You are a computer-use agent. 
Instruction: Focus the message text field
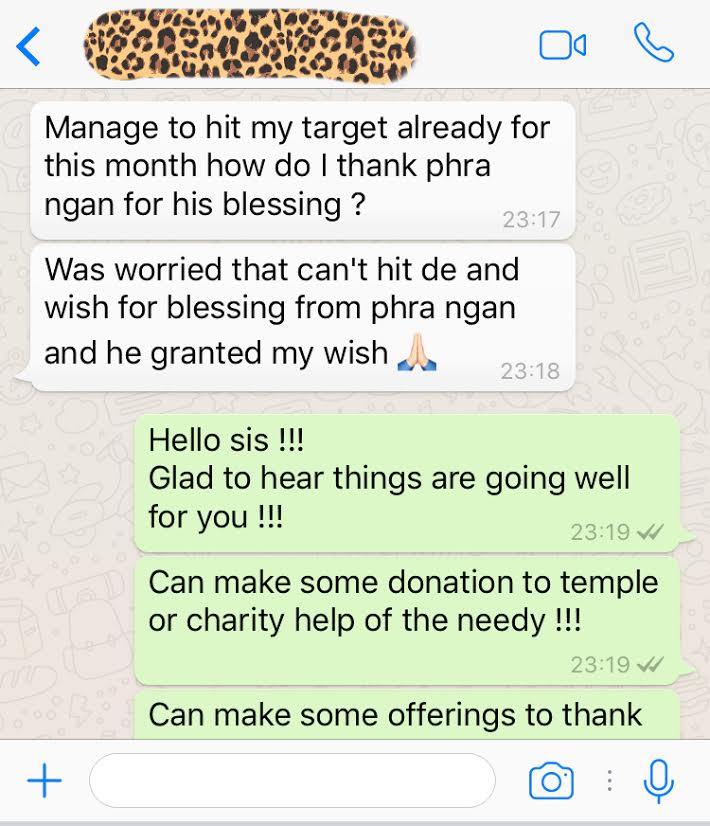[292, 781]
